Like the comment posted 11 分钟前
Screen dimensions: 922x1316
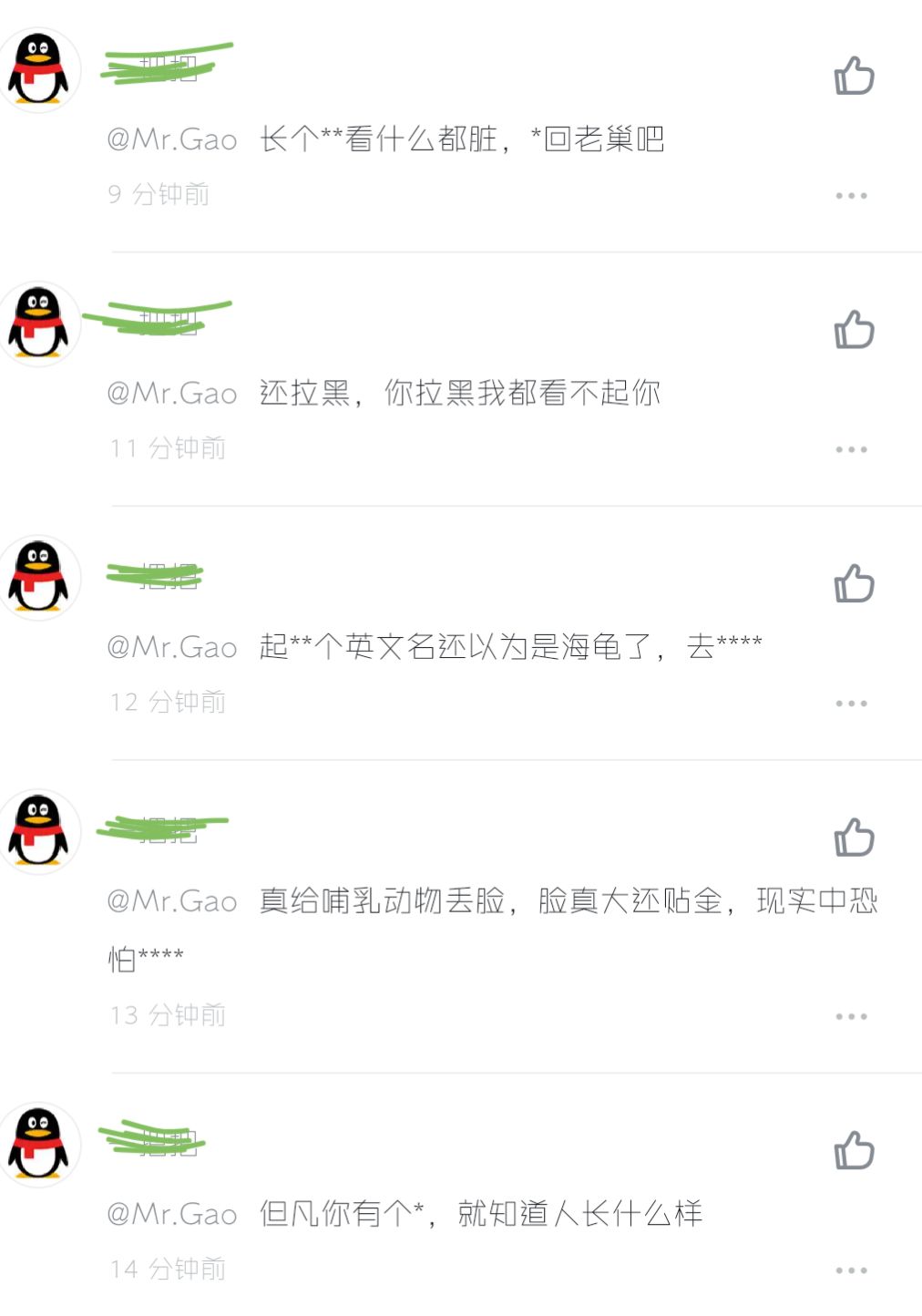854,329
